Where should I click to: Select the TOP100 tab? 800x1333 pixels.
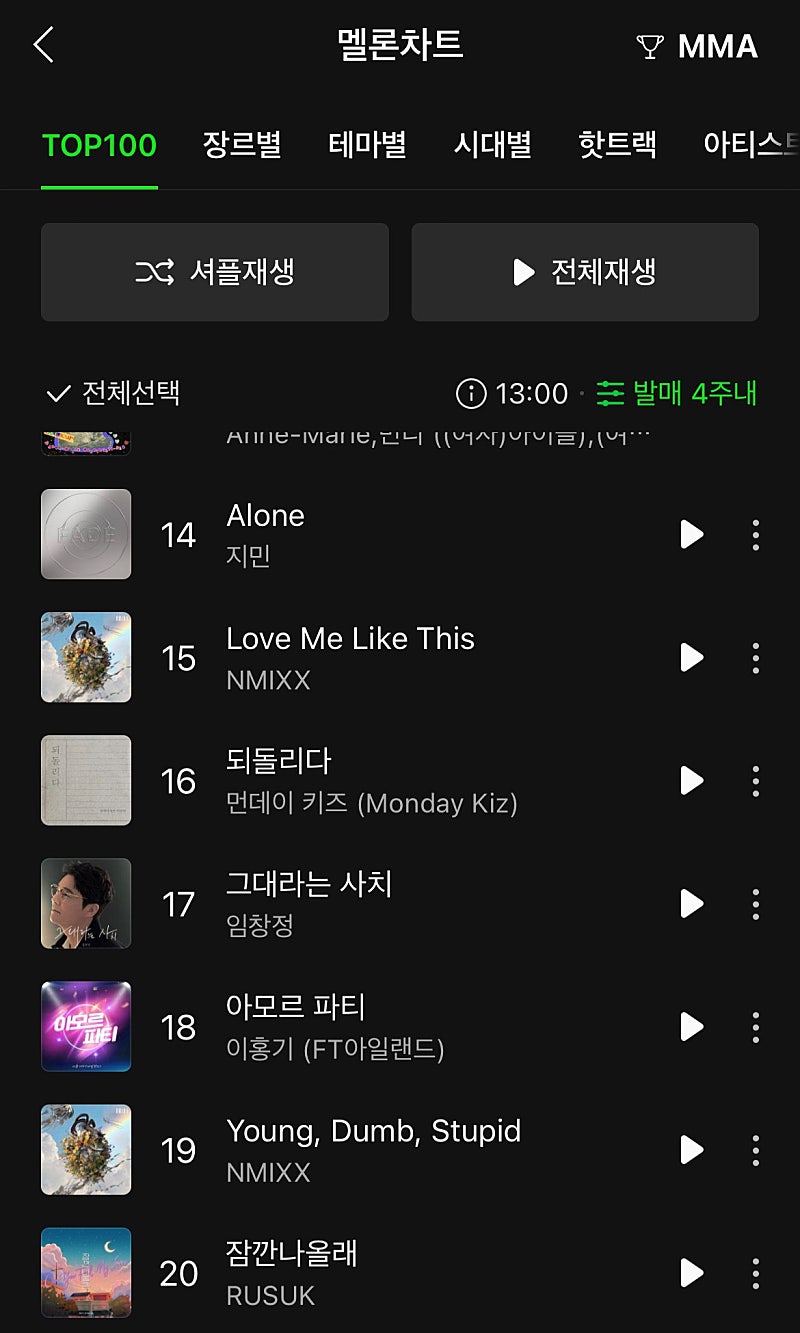tap(99, 145)
